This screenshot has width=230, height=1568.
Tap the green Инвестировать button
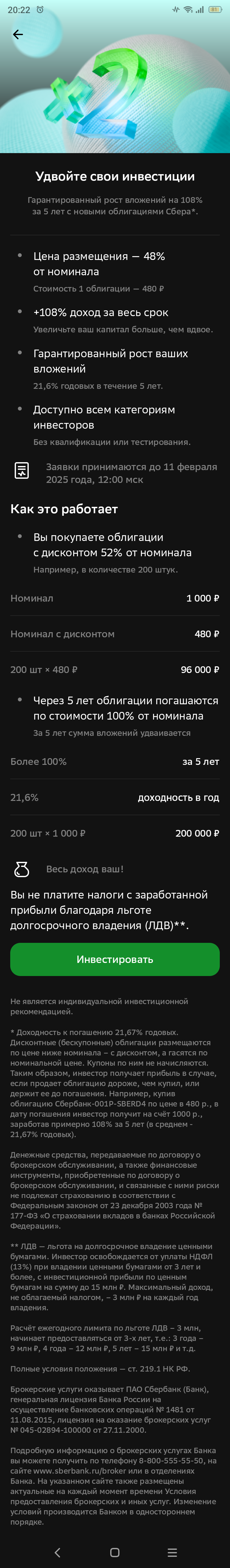pyautogui.click(x=115, y=959)
